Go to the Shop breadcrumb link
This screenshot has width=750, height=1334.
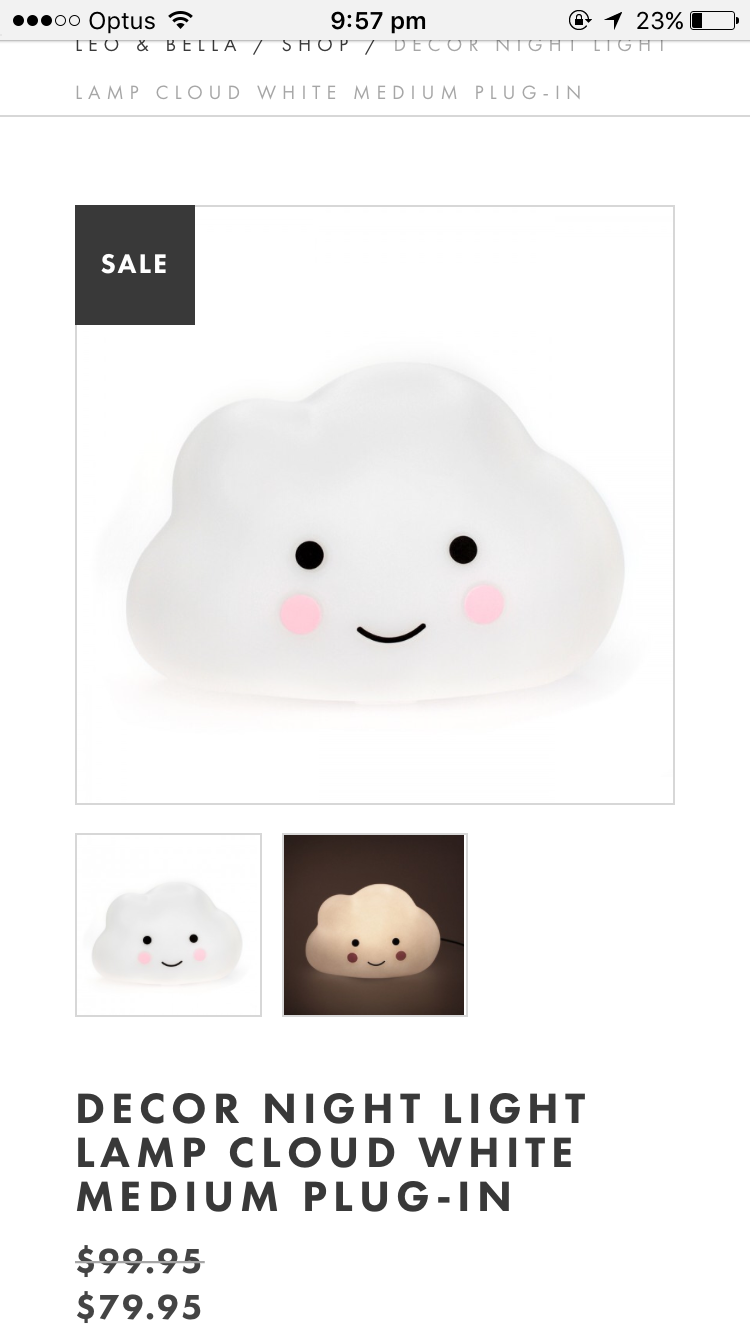point(315,46)
